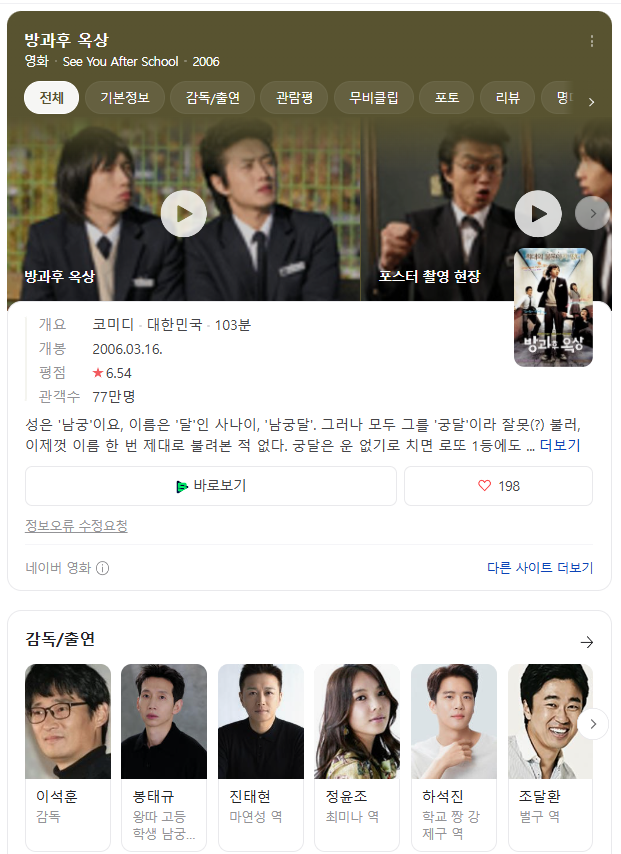The image size is (621, 854).
Task: Expand the synopsis with 더보기
Action: click(560, 445)
